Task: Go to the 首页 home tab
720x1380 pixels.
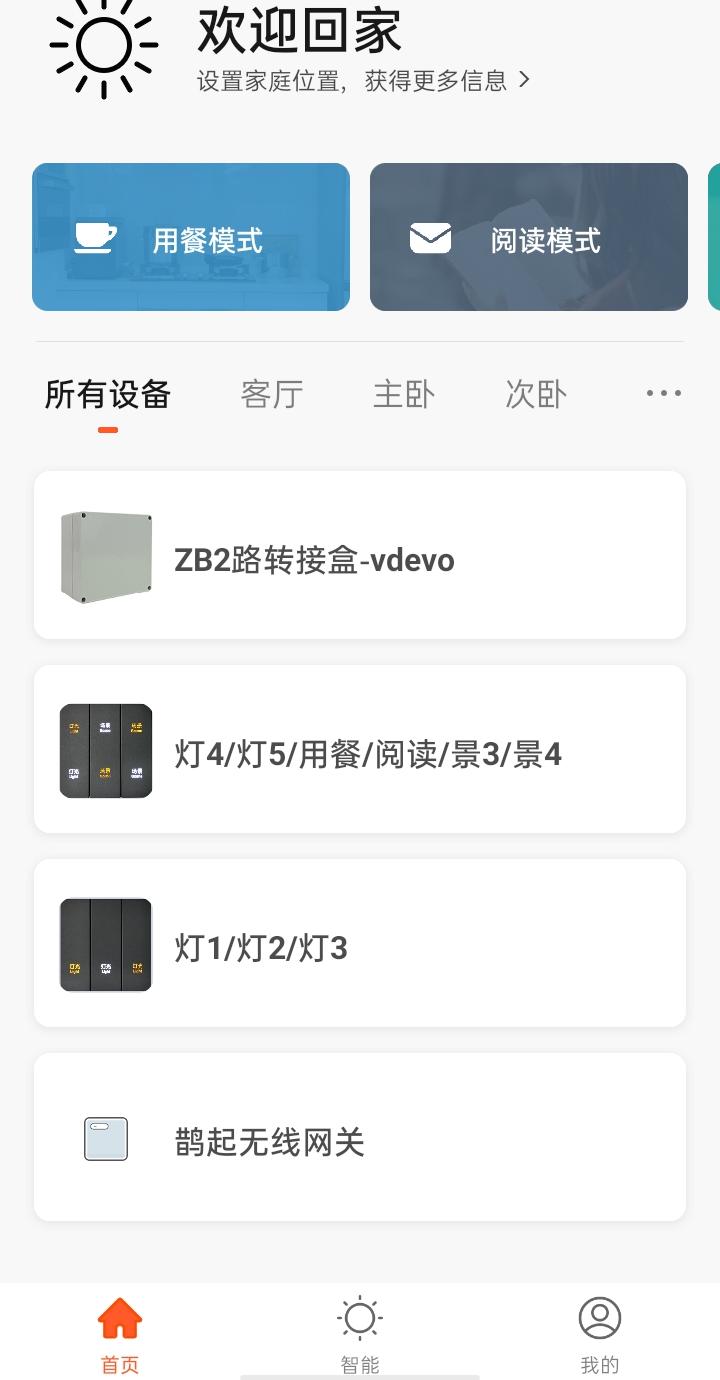Action: coord(120,1334)
